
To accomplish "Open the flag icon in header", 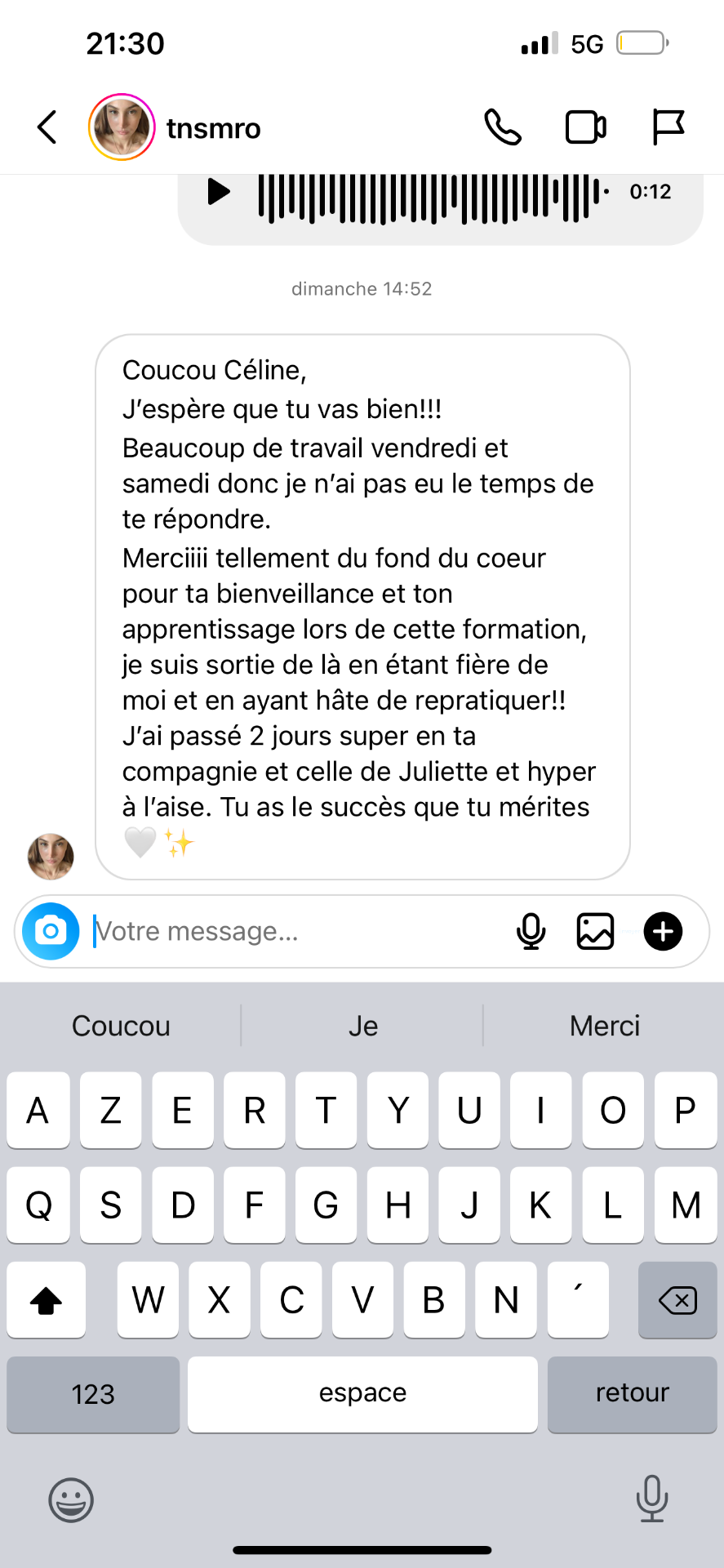I will click(x=668, y=127).
